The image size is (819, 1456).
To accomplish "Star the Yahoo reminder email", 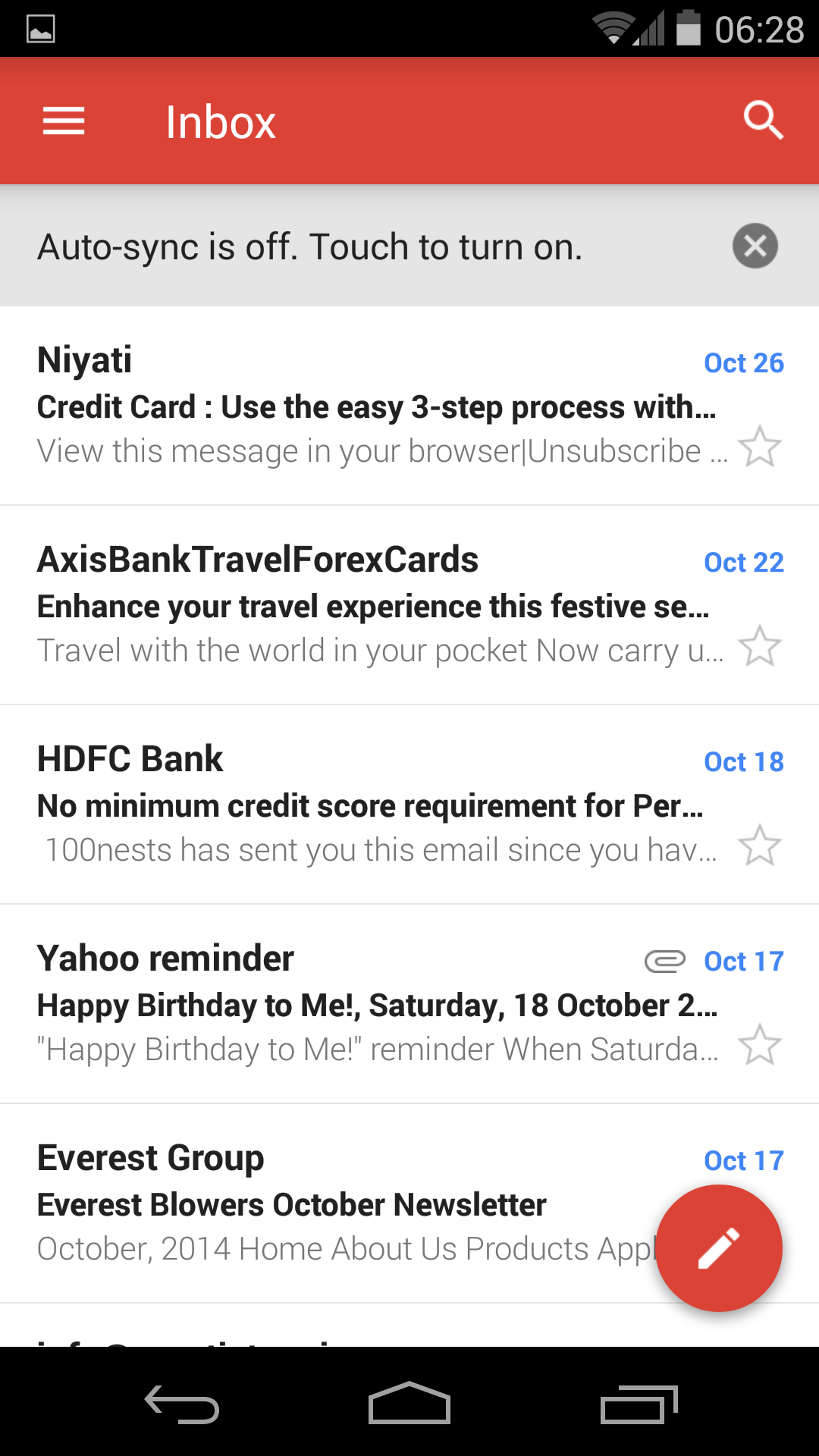I will click(x=760, y=1046).
